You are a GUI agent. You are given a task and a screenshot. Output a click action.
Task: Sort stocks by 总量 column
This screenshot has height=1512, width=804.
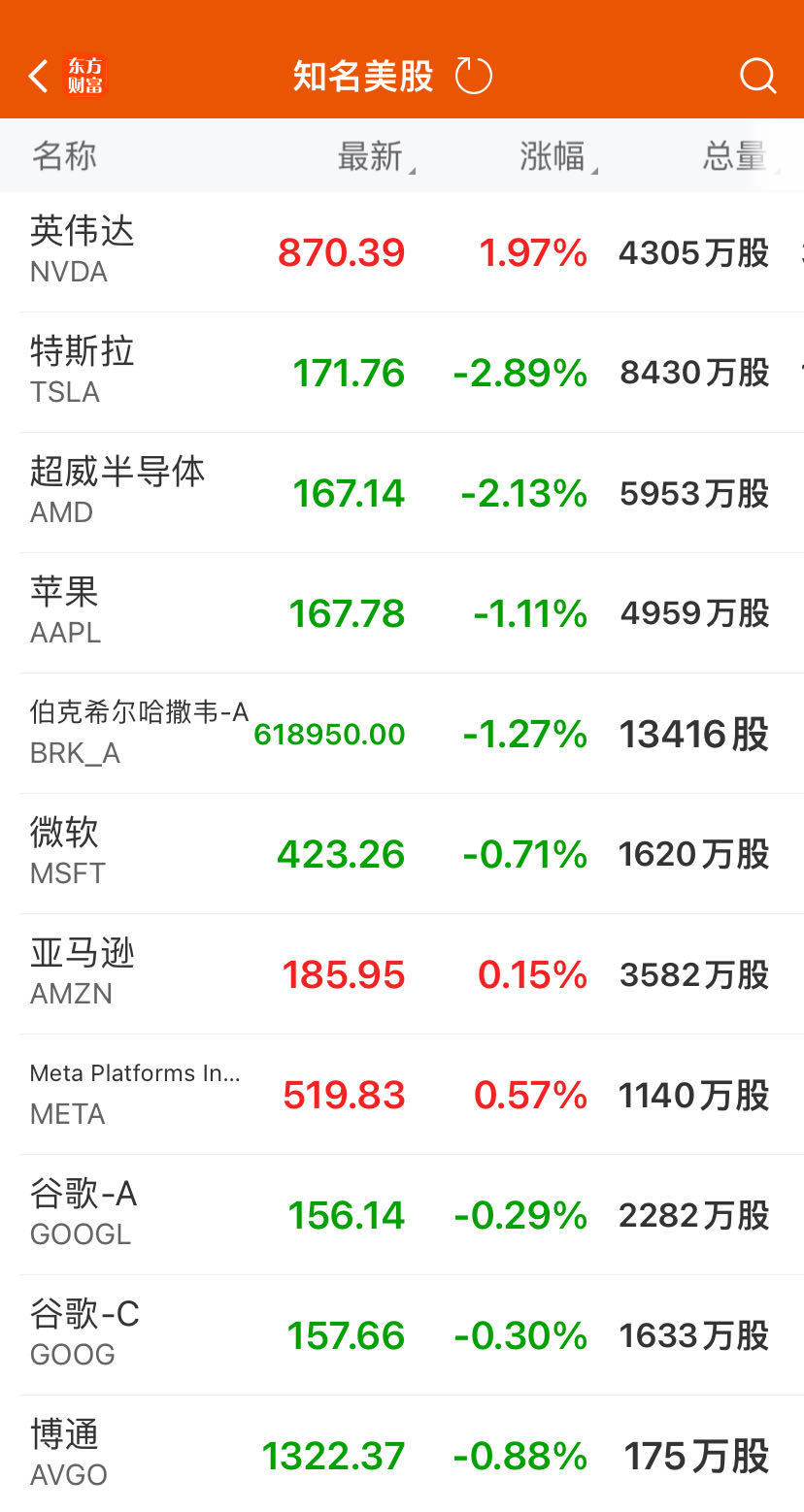click(738, 156)
